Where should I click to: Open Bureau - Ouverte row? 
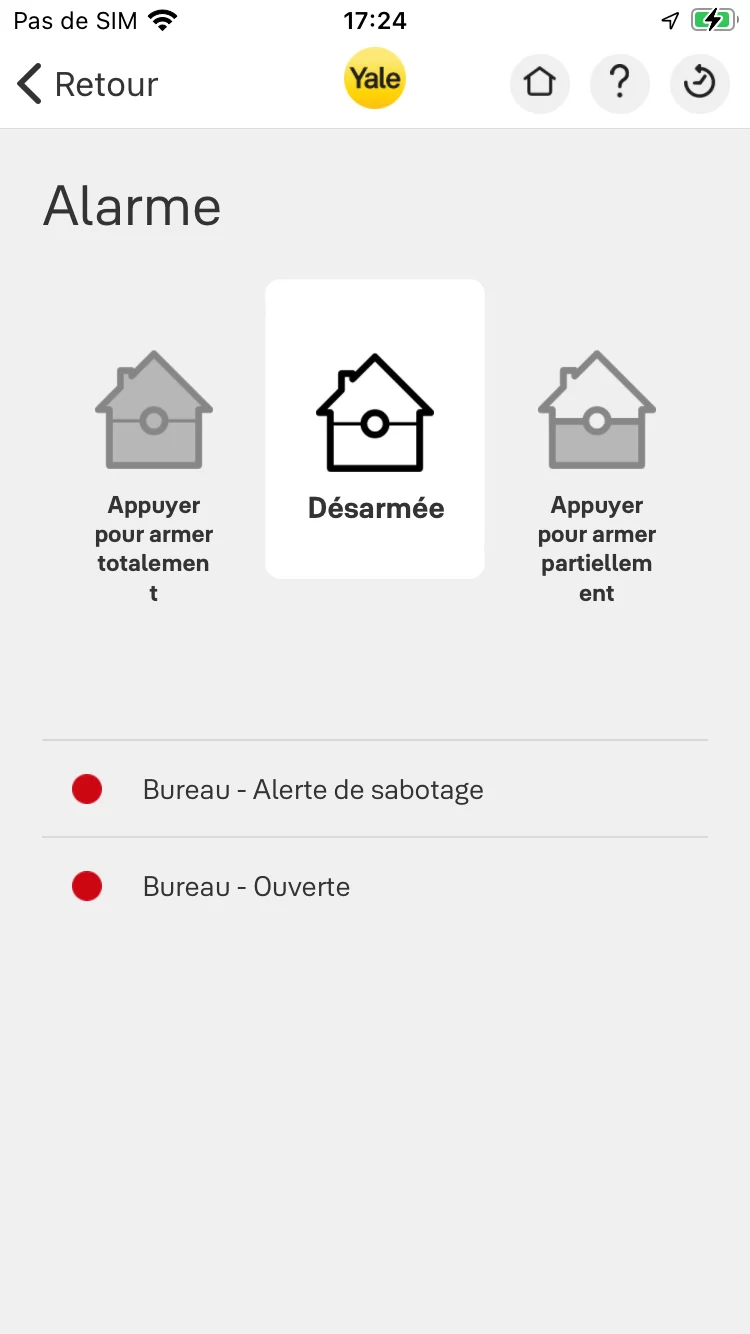click(375, 886)
